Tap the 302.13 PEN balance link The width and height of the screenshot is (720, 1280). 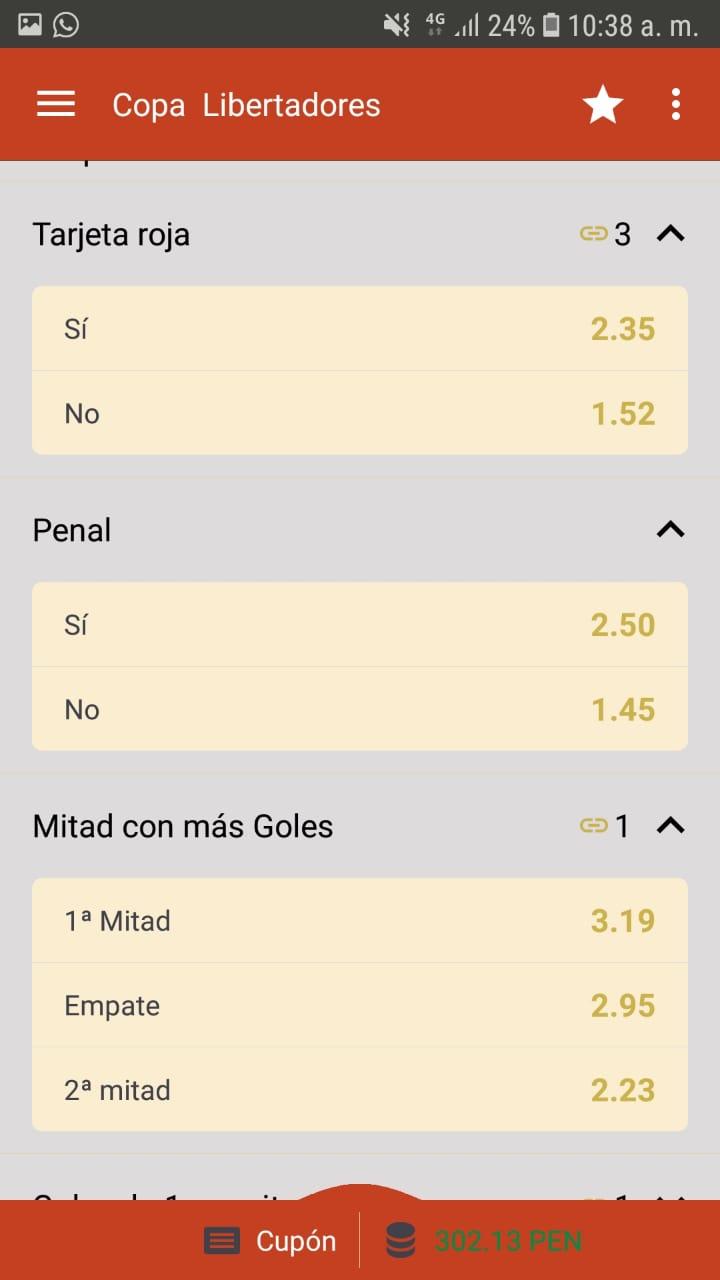(x=505, y=1240)
